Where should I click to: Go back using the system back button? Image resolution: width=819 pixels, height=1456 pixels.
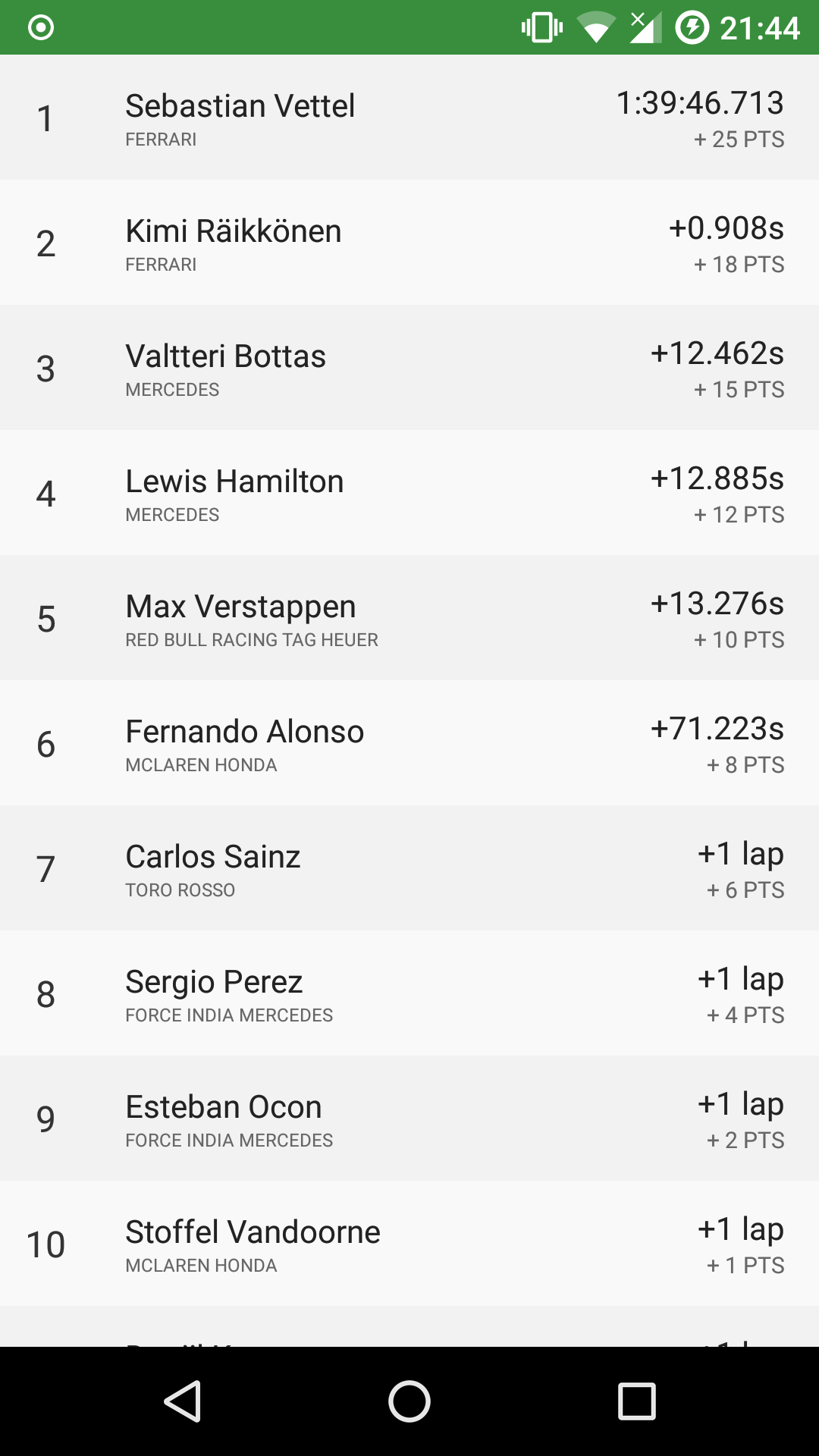tap(182, 1401)
